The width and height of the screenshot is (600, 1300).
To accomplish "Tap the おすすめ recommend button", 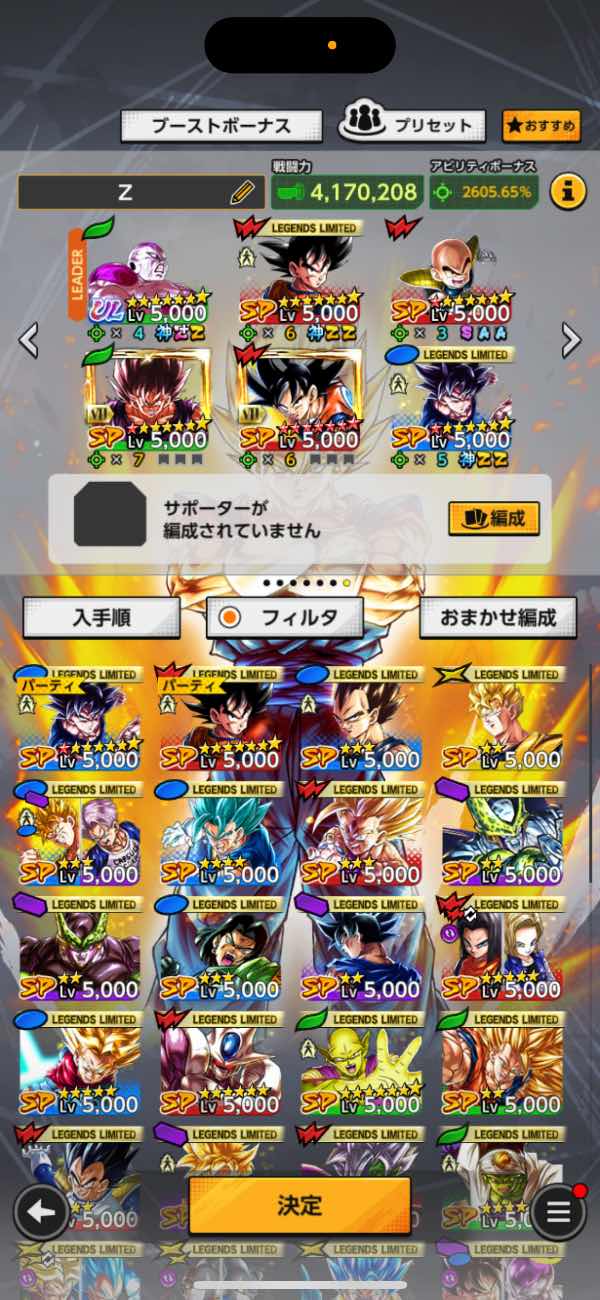I will click(x=541, y=126).
